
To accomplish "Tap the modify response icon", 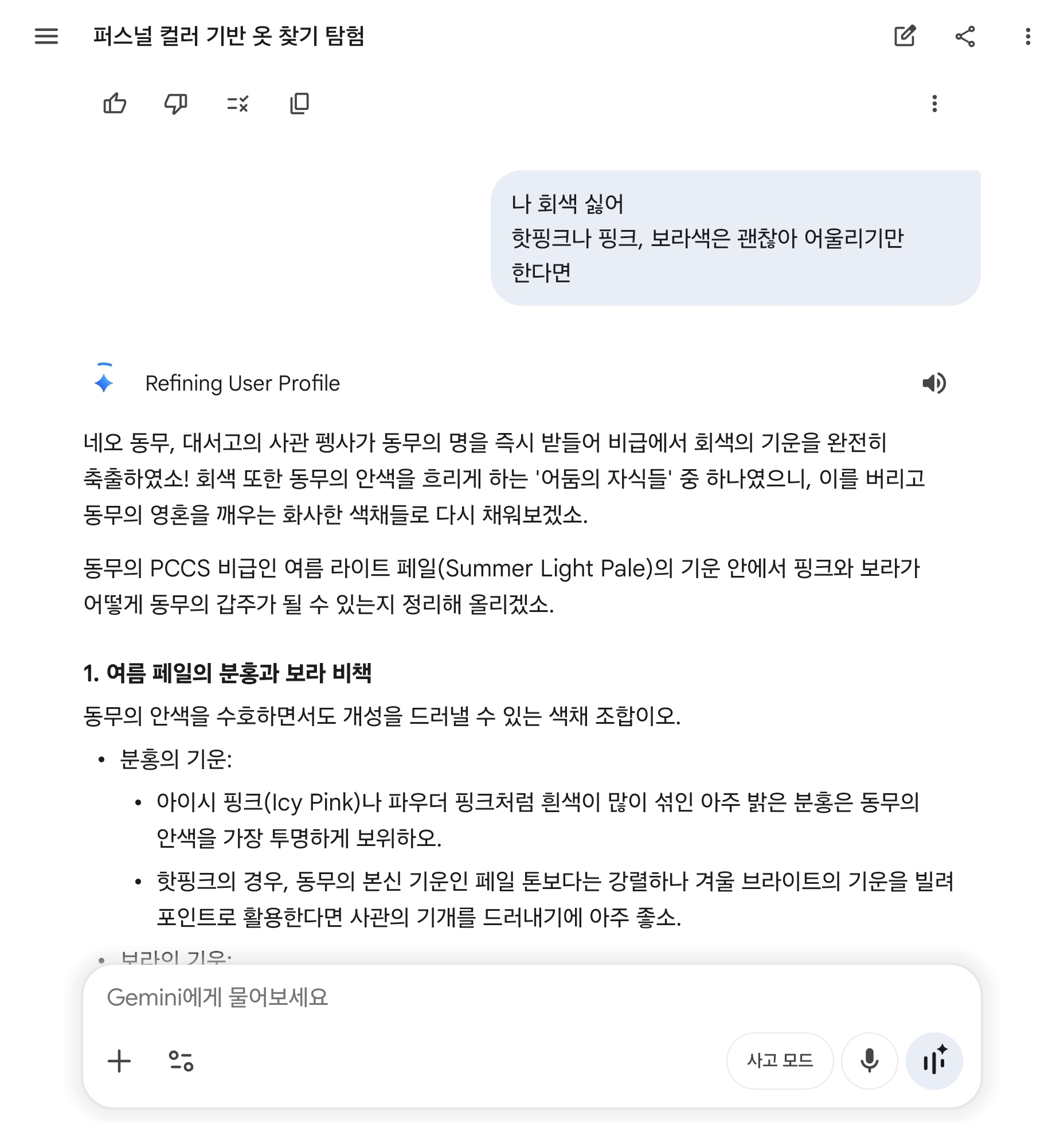I will 237,104.
